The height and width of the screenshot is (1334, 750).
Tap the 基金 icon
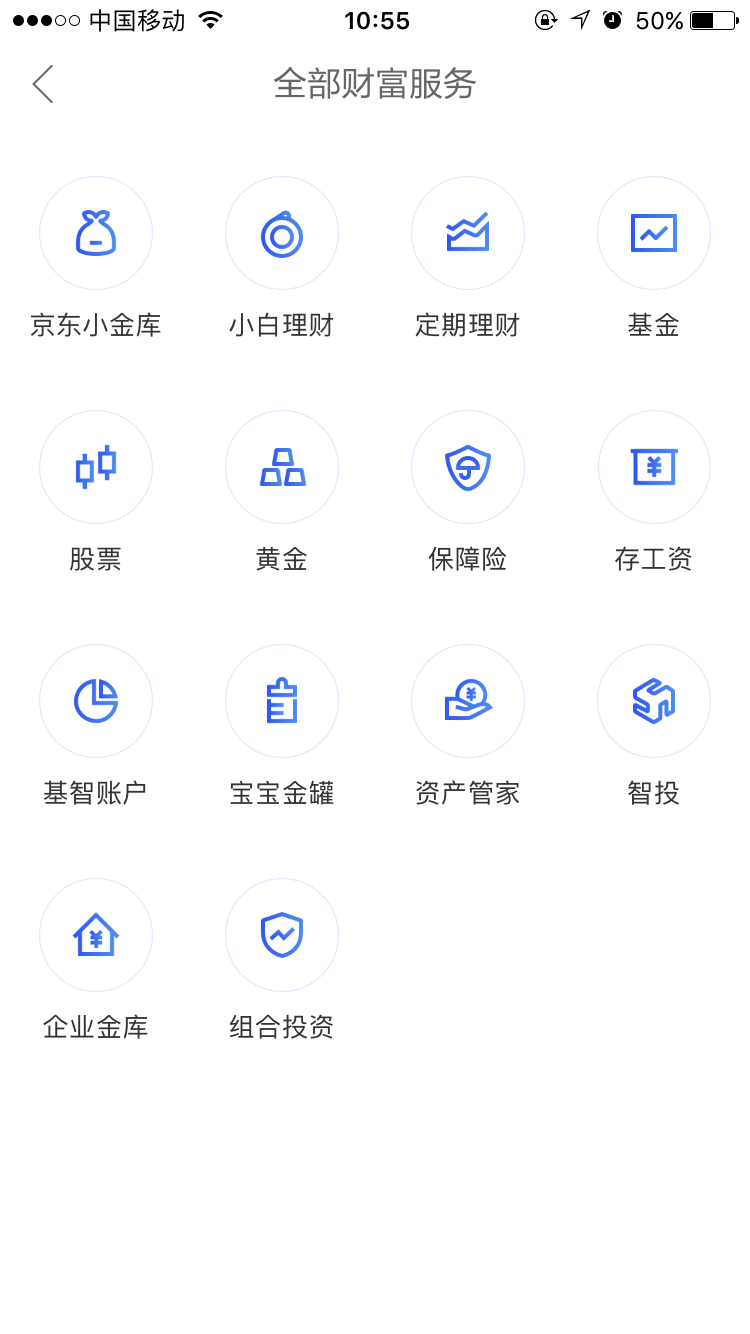pyautogui.click(x=654, y=234)
